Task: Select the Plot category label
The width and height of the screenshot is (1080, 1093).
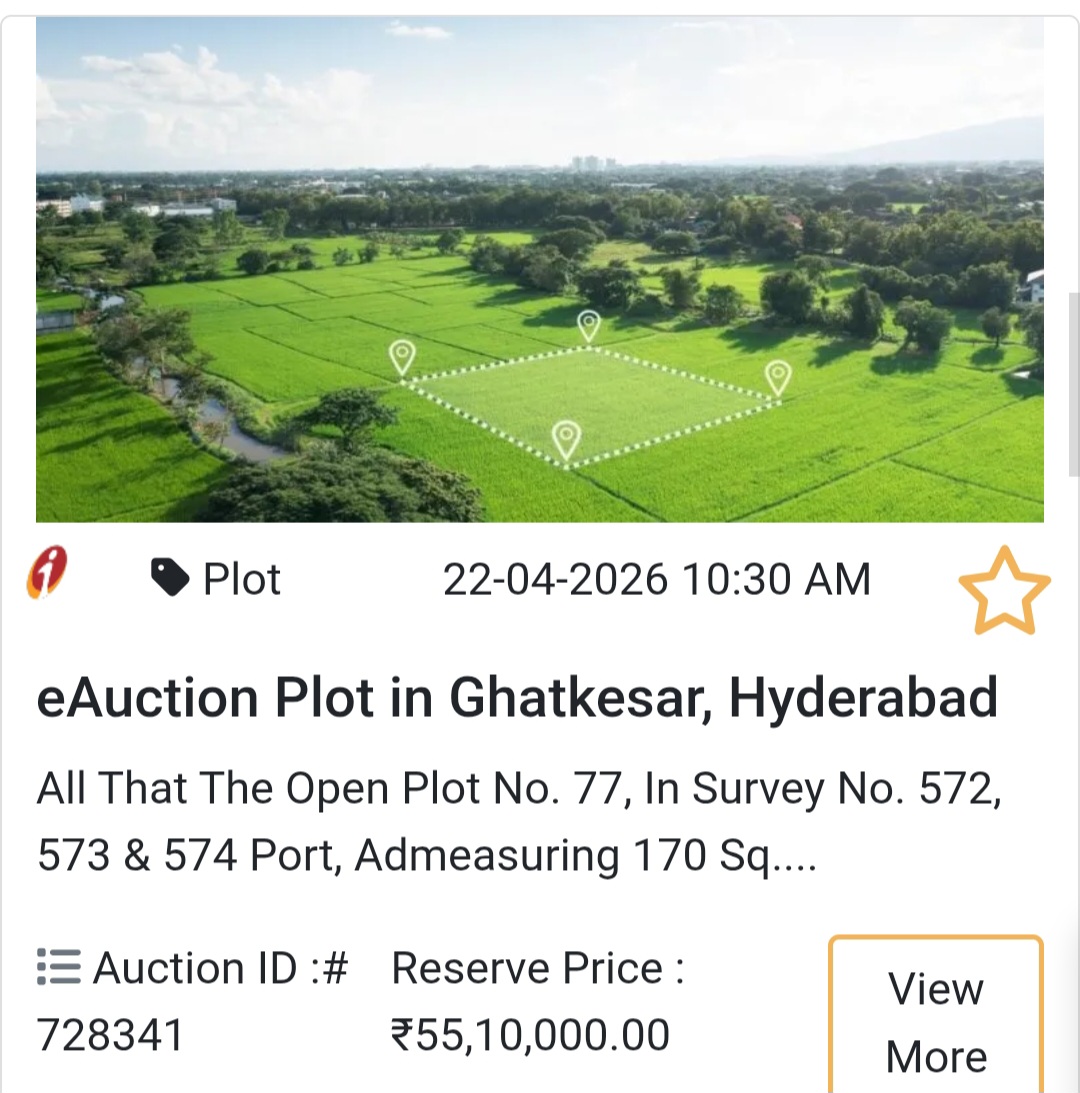Action: pyautogui.click(x=240, y=578)
